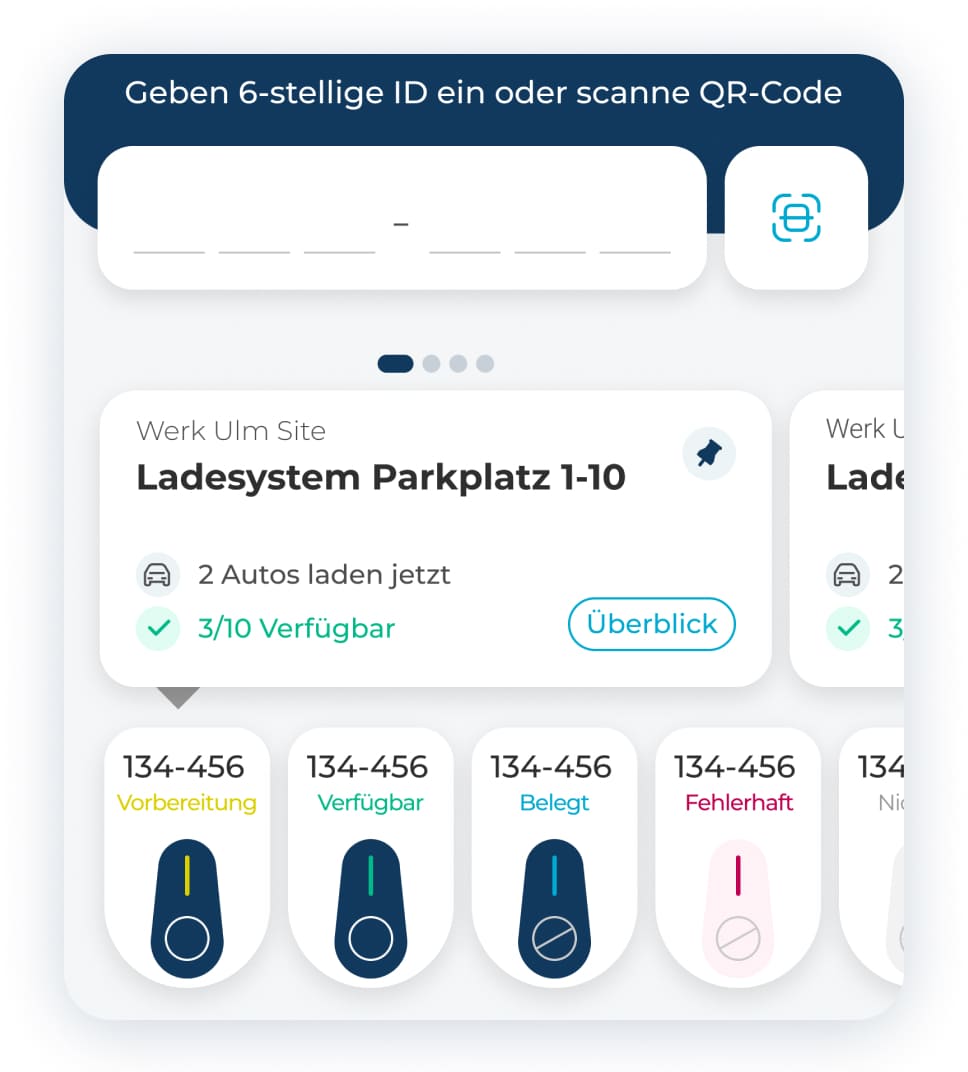Tap the 6-digit ID input field
Screen dimensions: 968x1072
click(401, 219)
